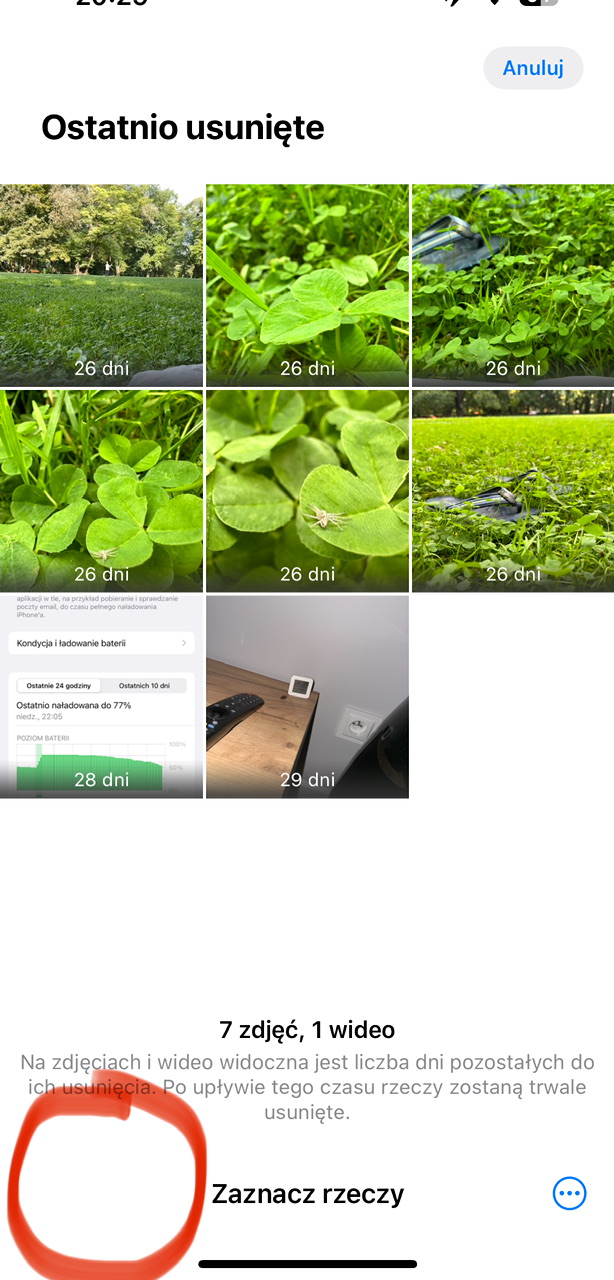This screenshot has width=614, height=1280.
Task: Select the nightstand video with 29 dni
Action: click(x=307, y=697)
